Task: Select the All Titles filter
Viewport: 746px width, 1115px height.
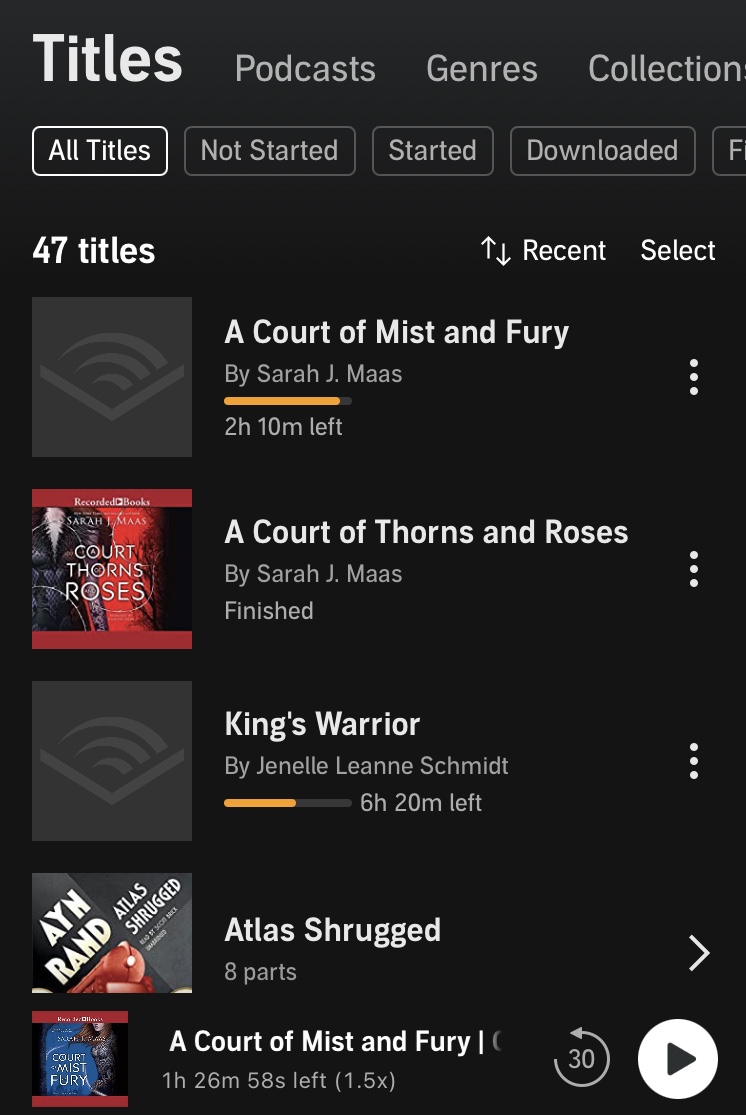Action: (99, 151)
